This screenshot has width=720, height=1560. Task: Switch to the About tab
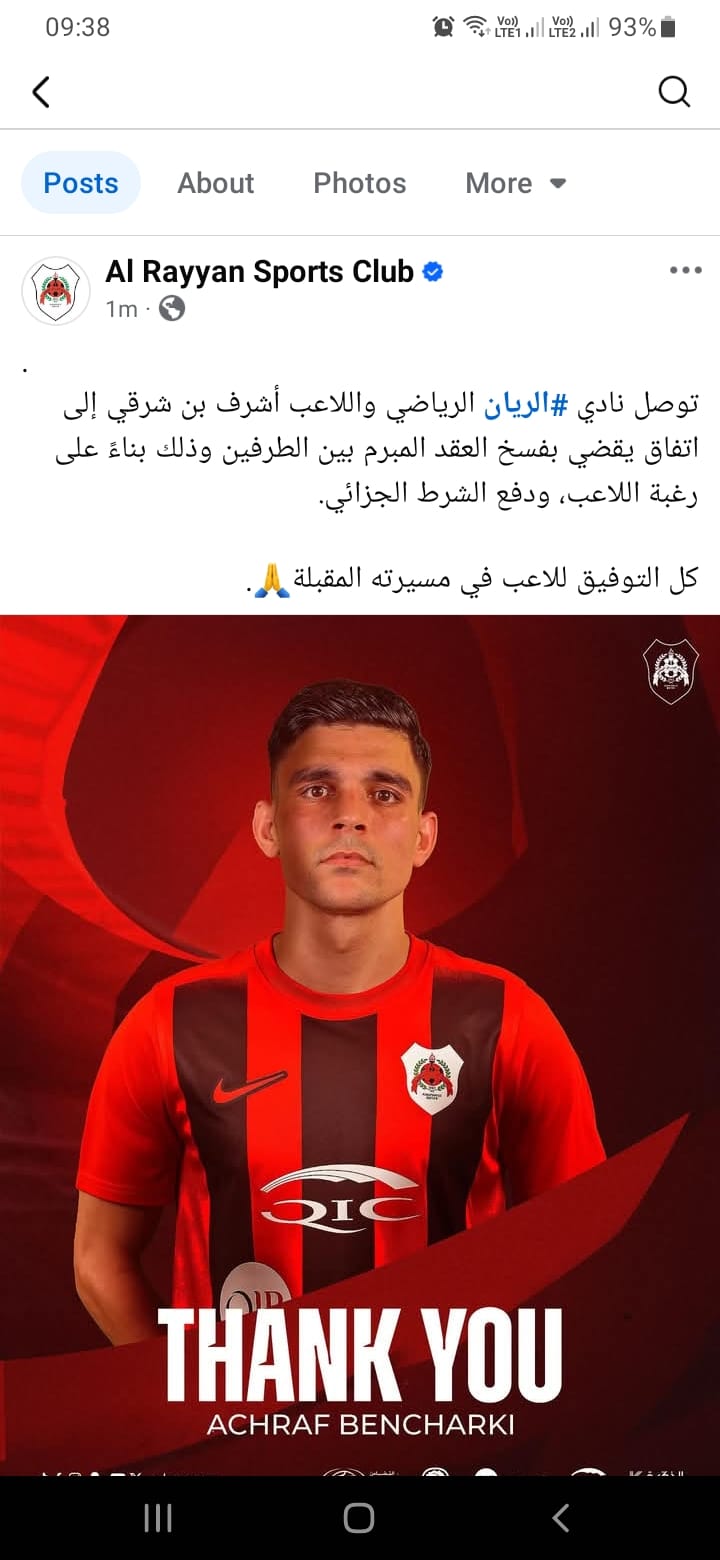215,183
